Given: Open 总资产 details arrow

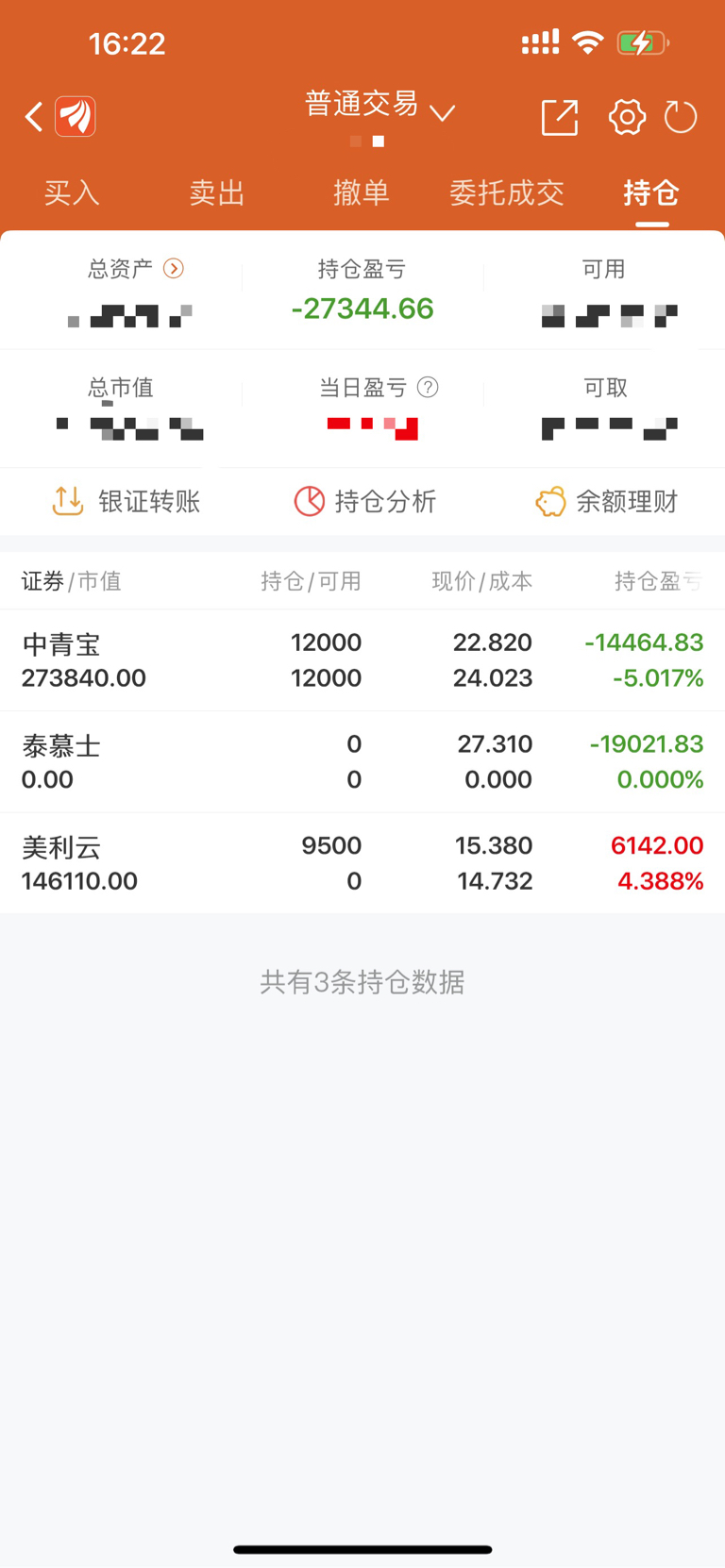Looking at the screenshot, I should coord(174,269).
